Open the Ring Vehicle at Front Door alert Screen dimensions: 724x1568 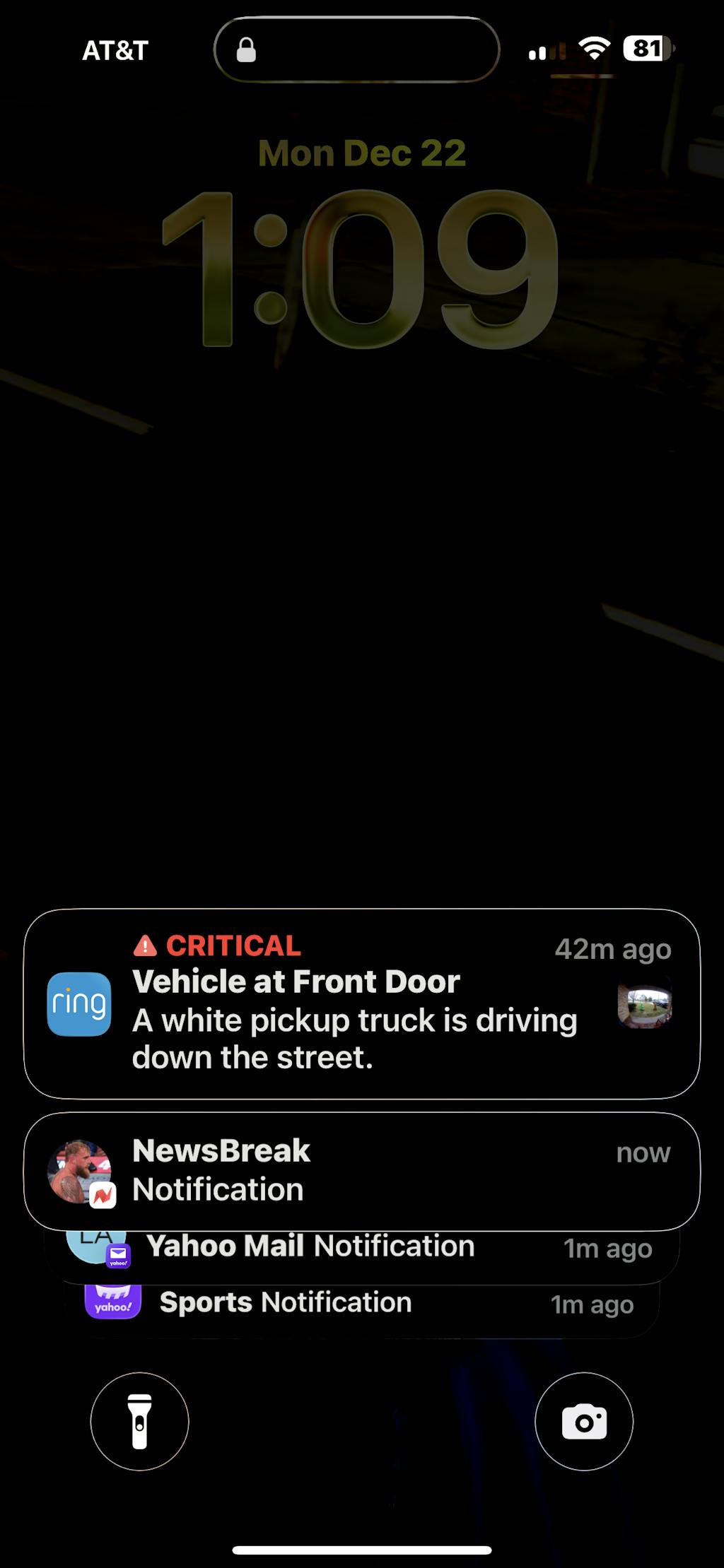pos(361,1003)
